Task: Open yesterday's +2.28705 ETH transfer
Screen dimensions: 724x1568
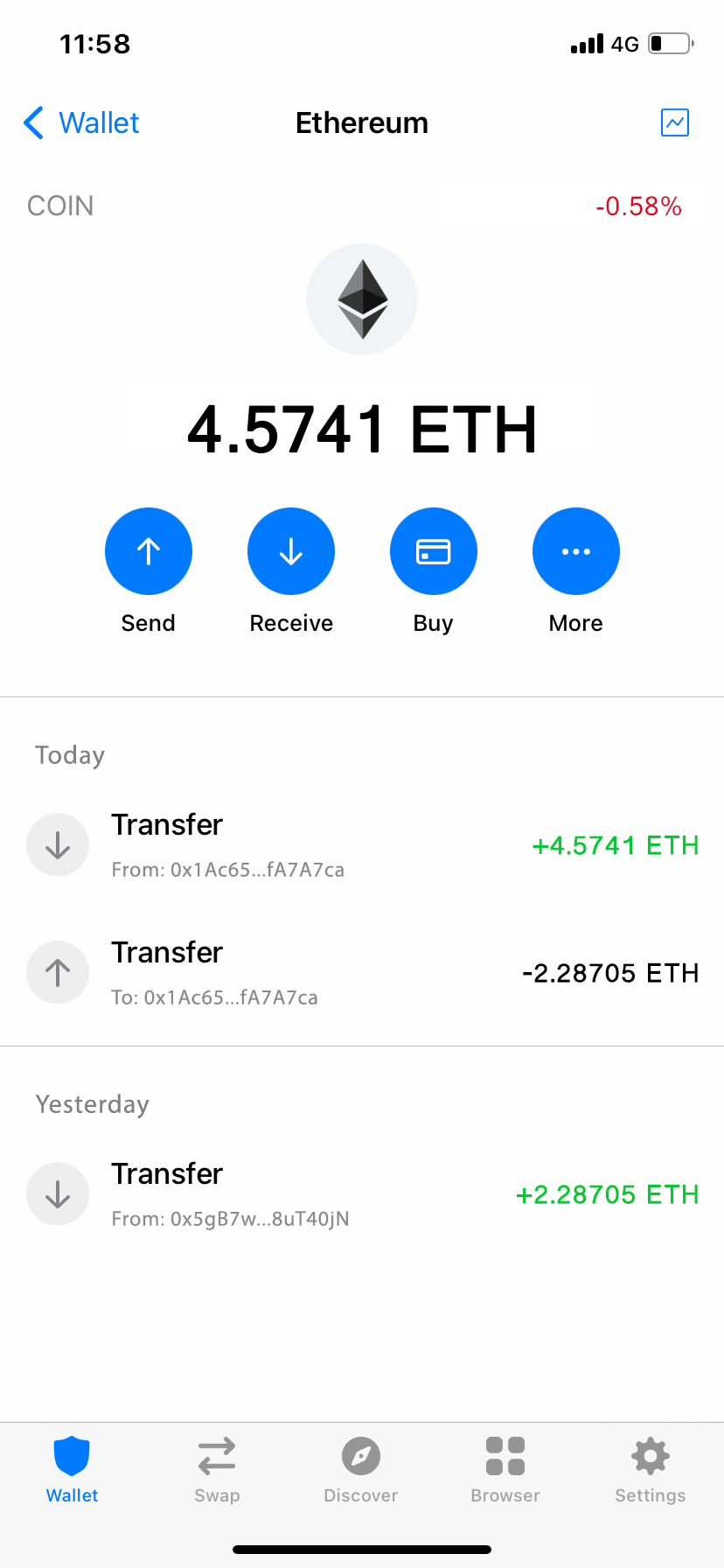Action: pyautogui.click(x=362, y=1194)
